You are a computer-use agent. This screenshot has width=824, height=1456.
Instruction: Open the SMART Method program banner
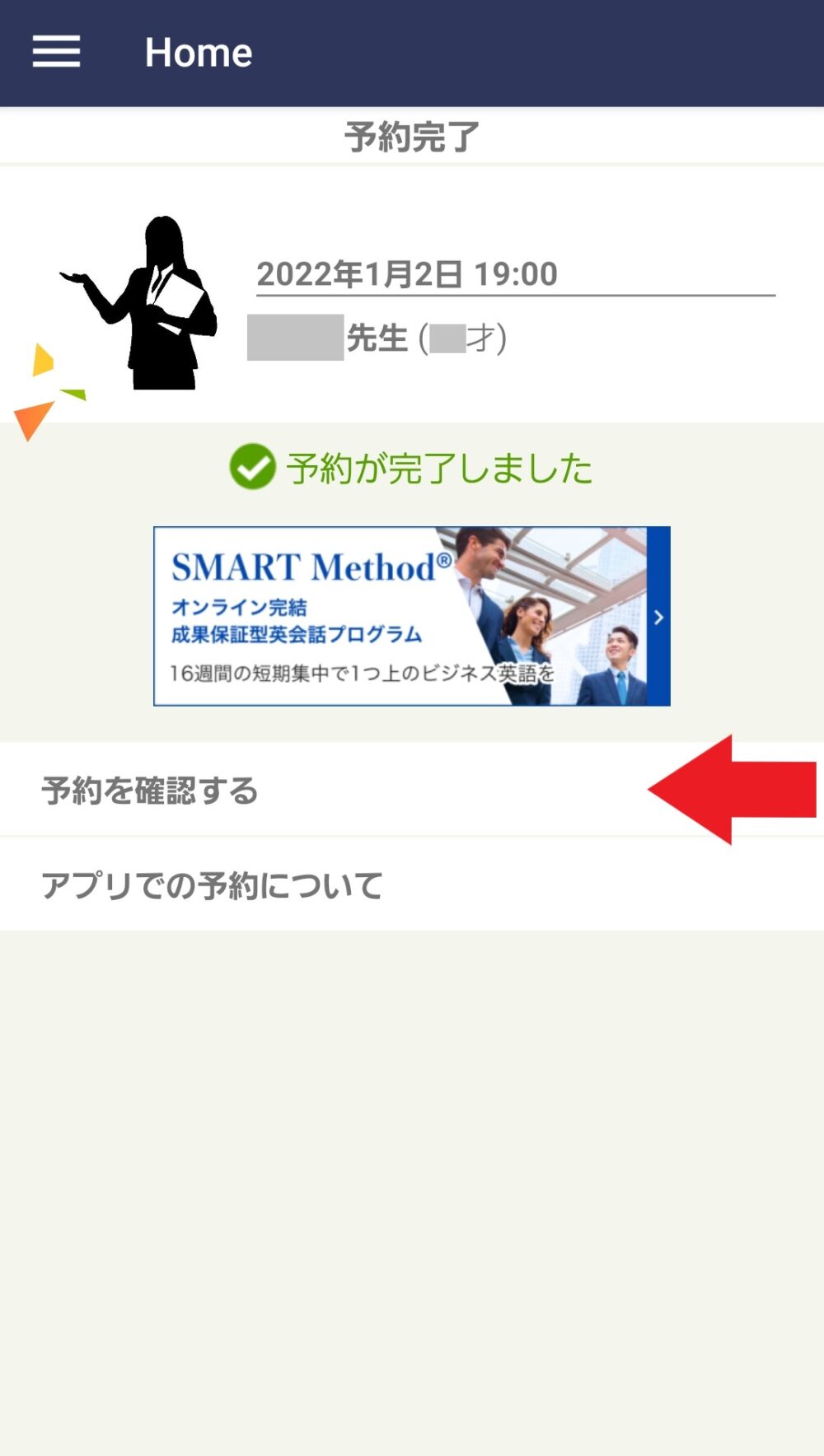(x=411, y=616)
